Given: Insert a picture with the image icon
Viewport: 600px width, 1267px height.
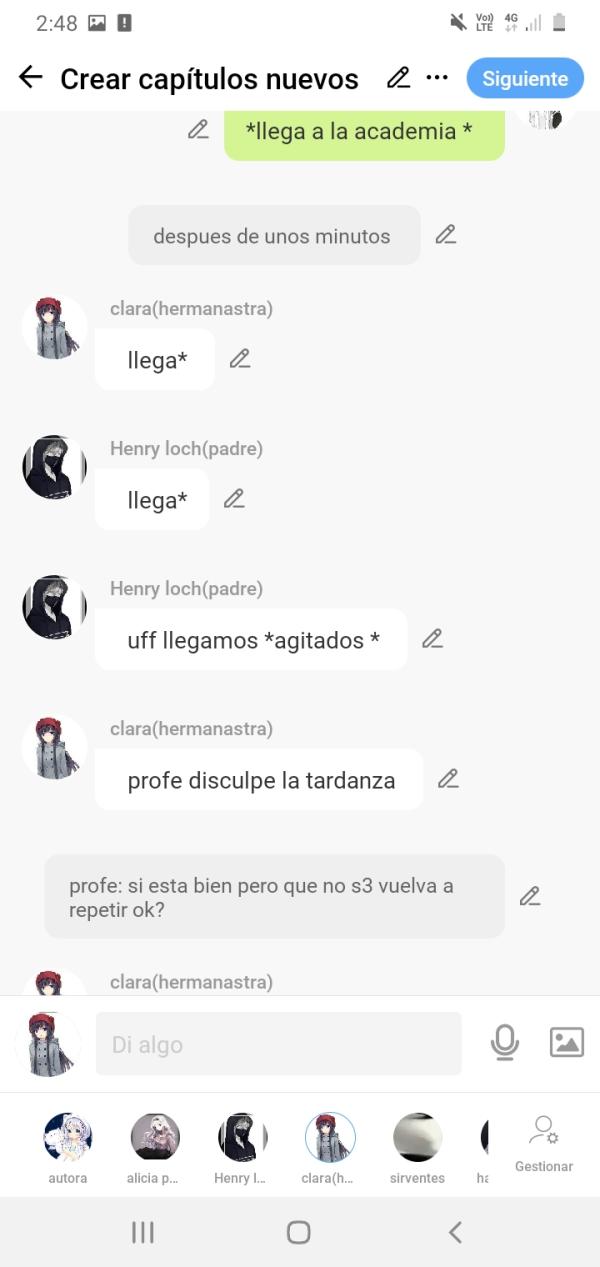Looking at the screenshot, I should pos(566,1043).
